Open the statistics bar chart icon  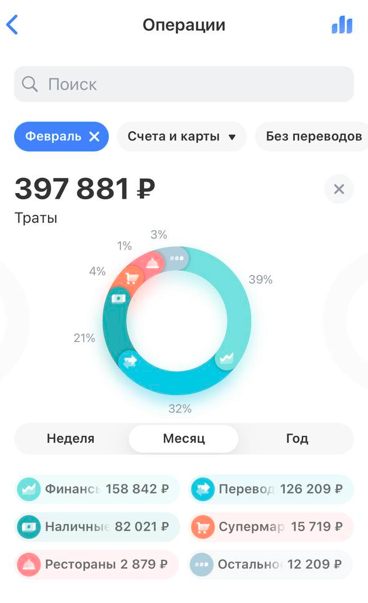tap(342, 25)
